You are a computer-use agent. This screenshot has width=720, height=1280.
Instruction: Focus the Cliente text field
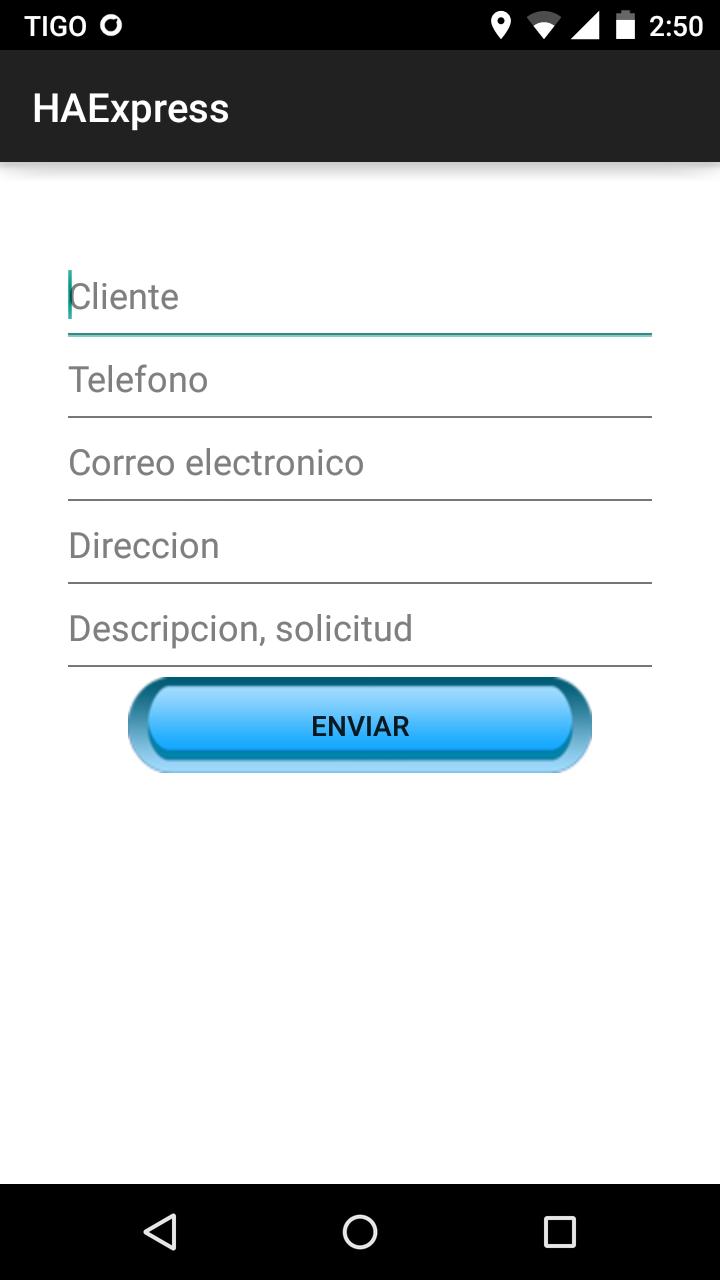[360, 297]
